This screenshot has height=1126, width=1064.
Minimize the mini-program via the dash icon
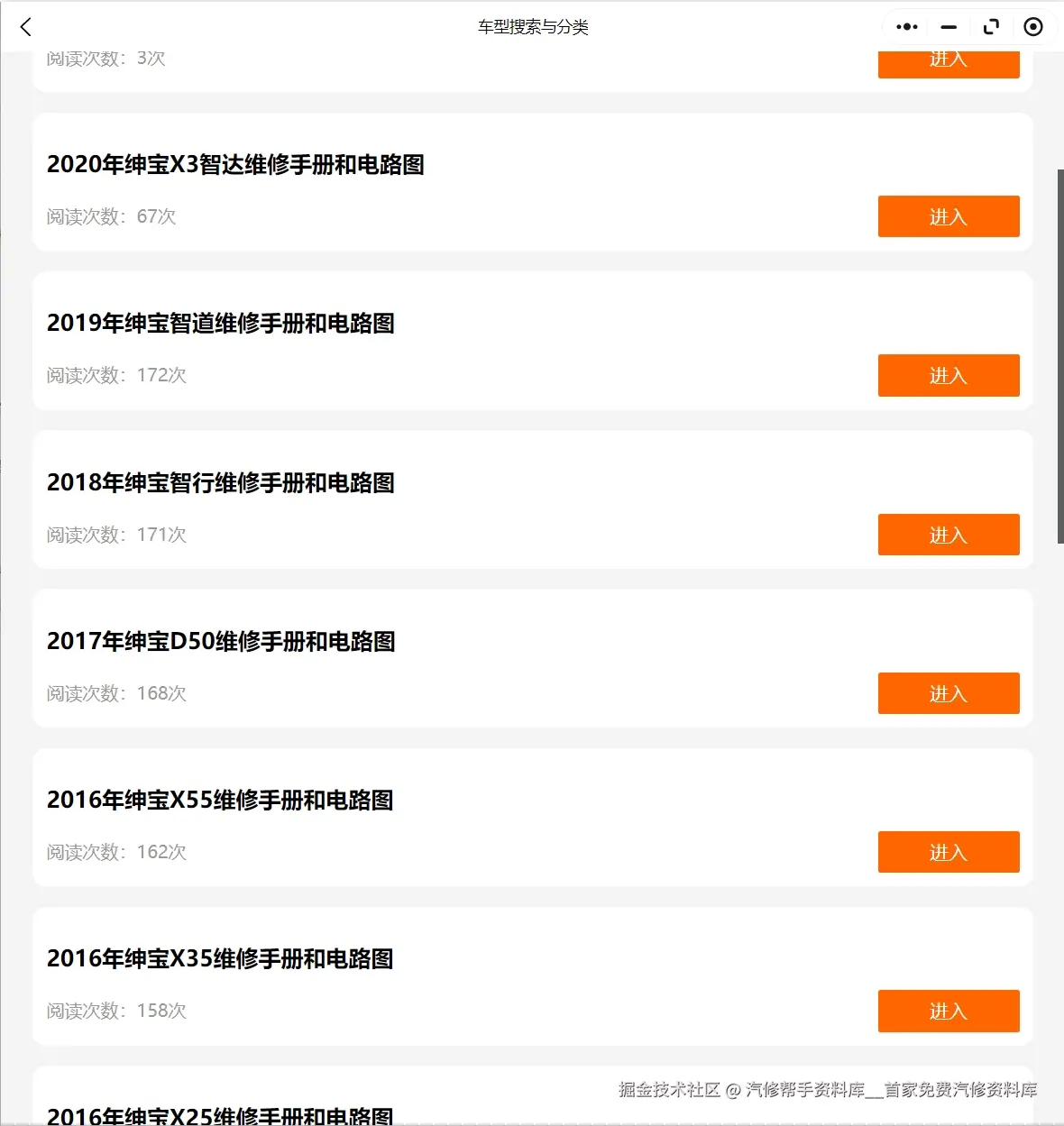[x=948, y=26]
